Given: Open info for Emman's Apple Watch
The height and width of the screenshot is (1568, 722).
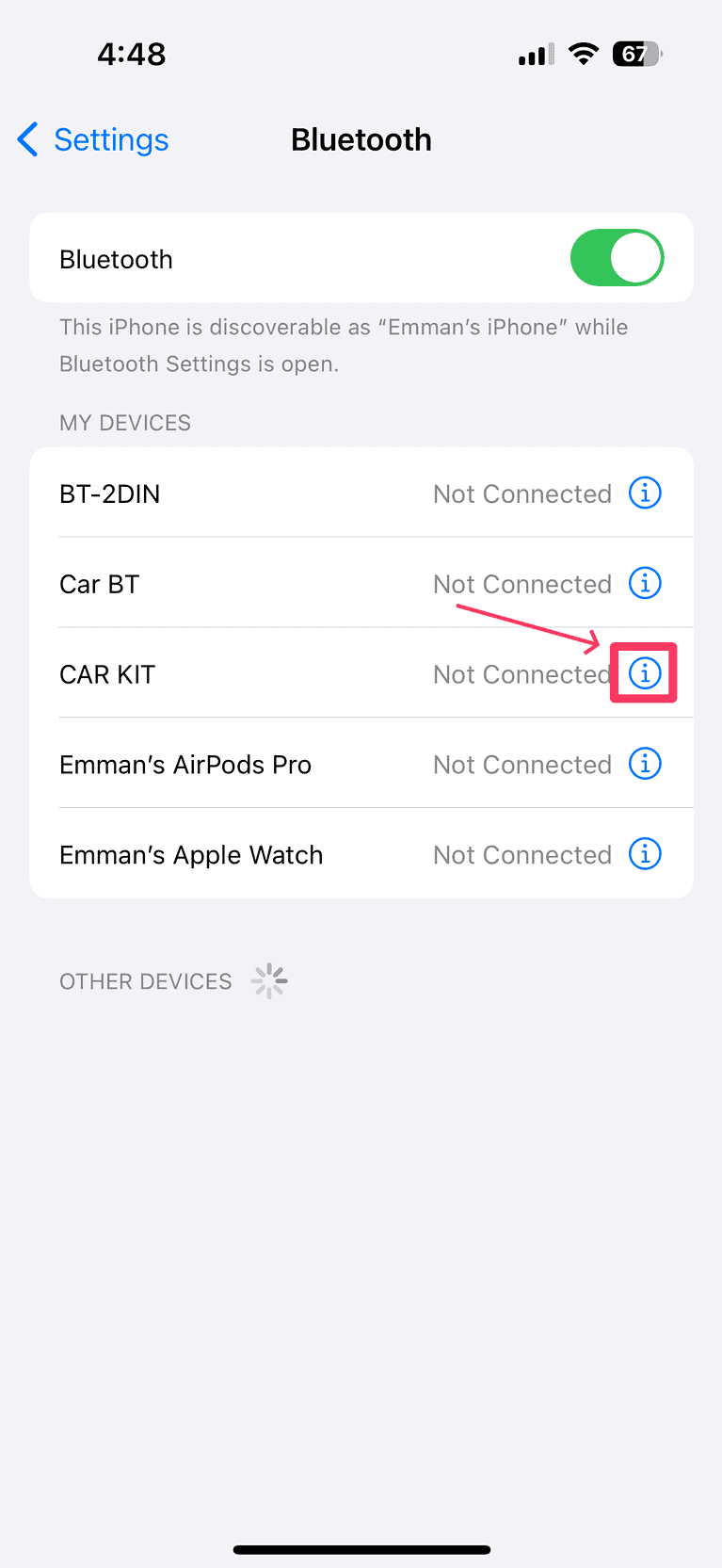Looking at the screenshot, I should [x=645, y=854].
